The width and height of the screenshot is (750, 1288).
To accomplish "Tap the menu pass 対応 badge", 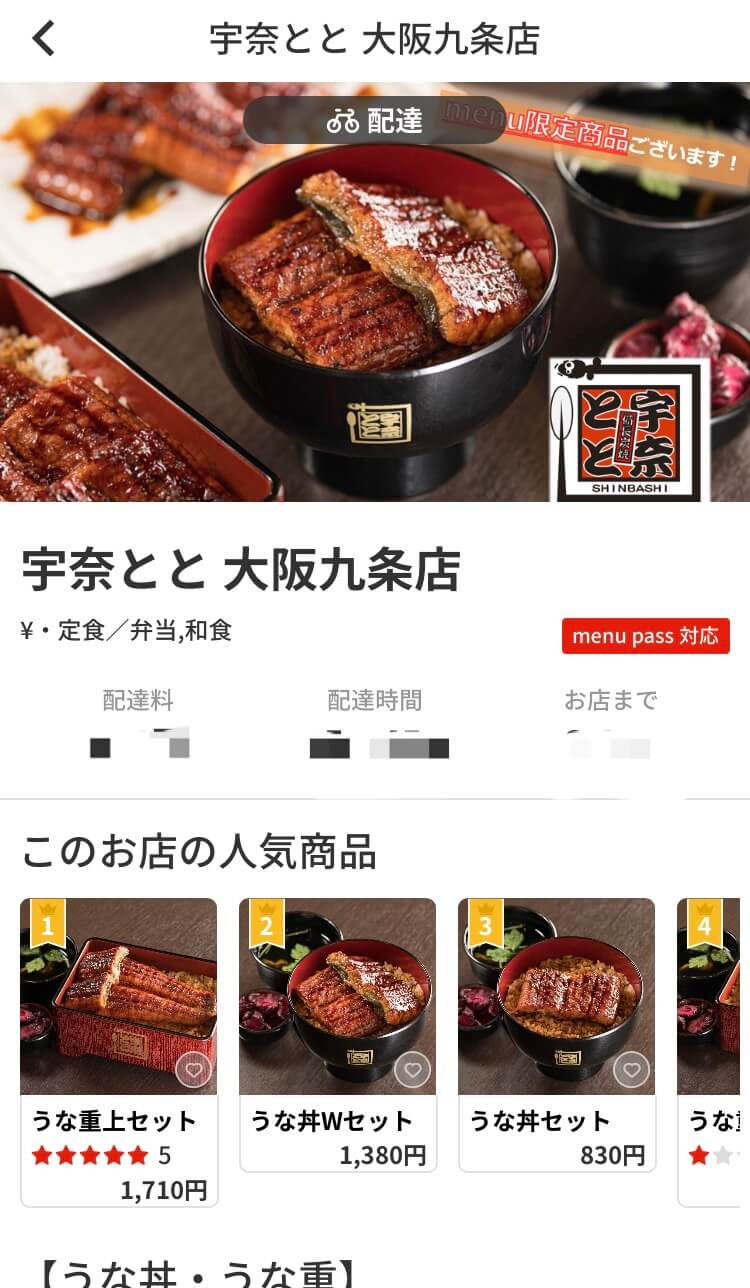I will [646, 636].
